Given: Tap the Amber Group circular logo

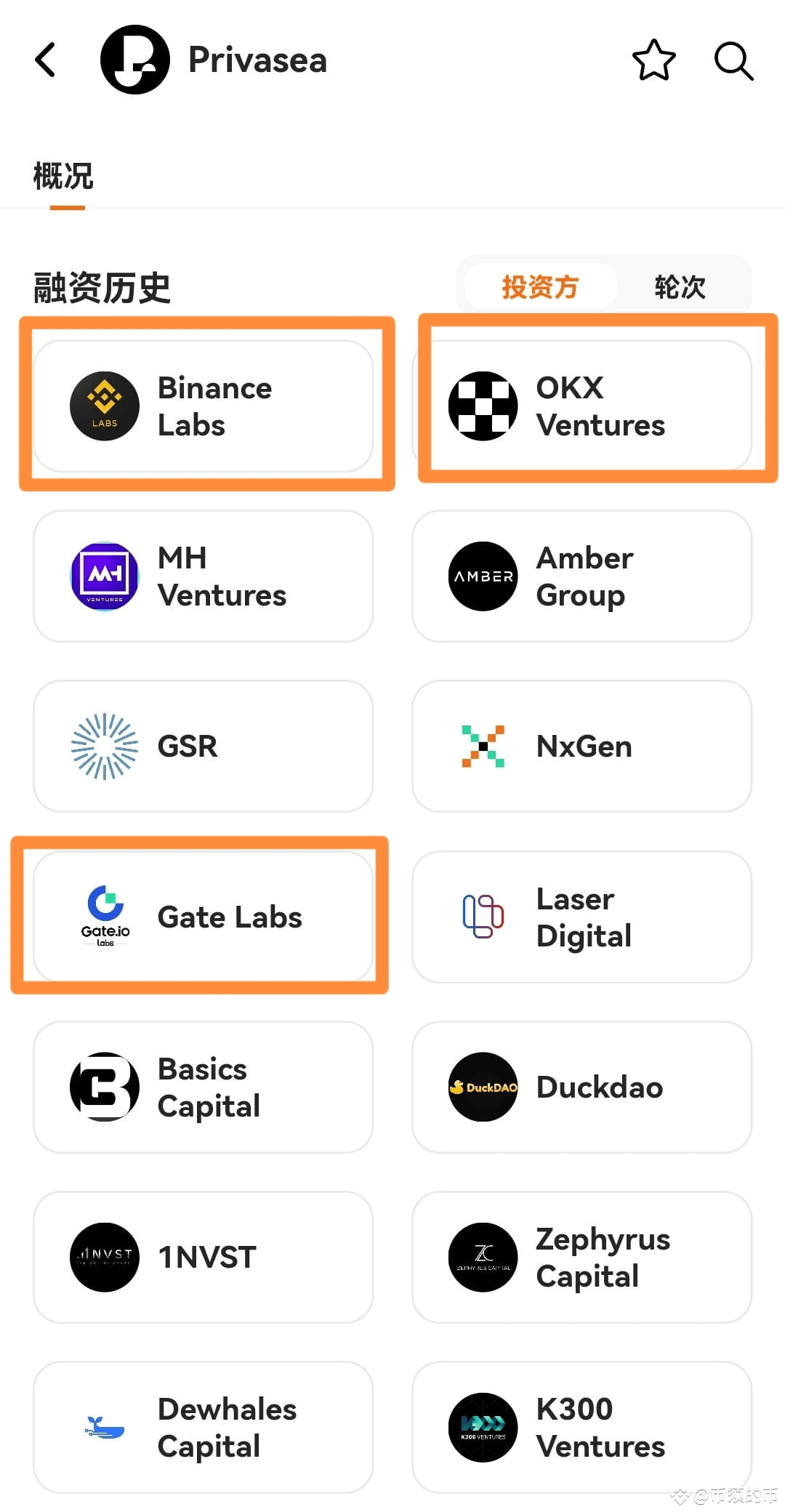Looking at the screenshot, I should point(483,576).
